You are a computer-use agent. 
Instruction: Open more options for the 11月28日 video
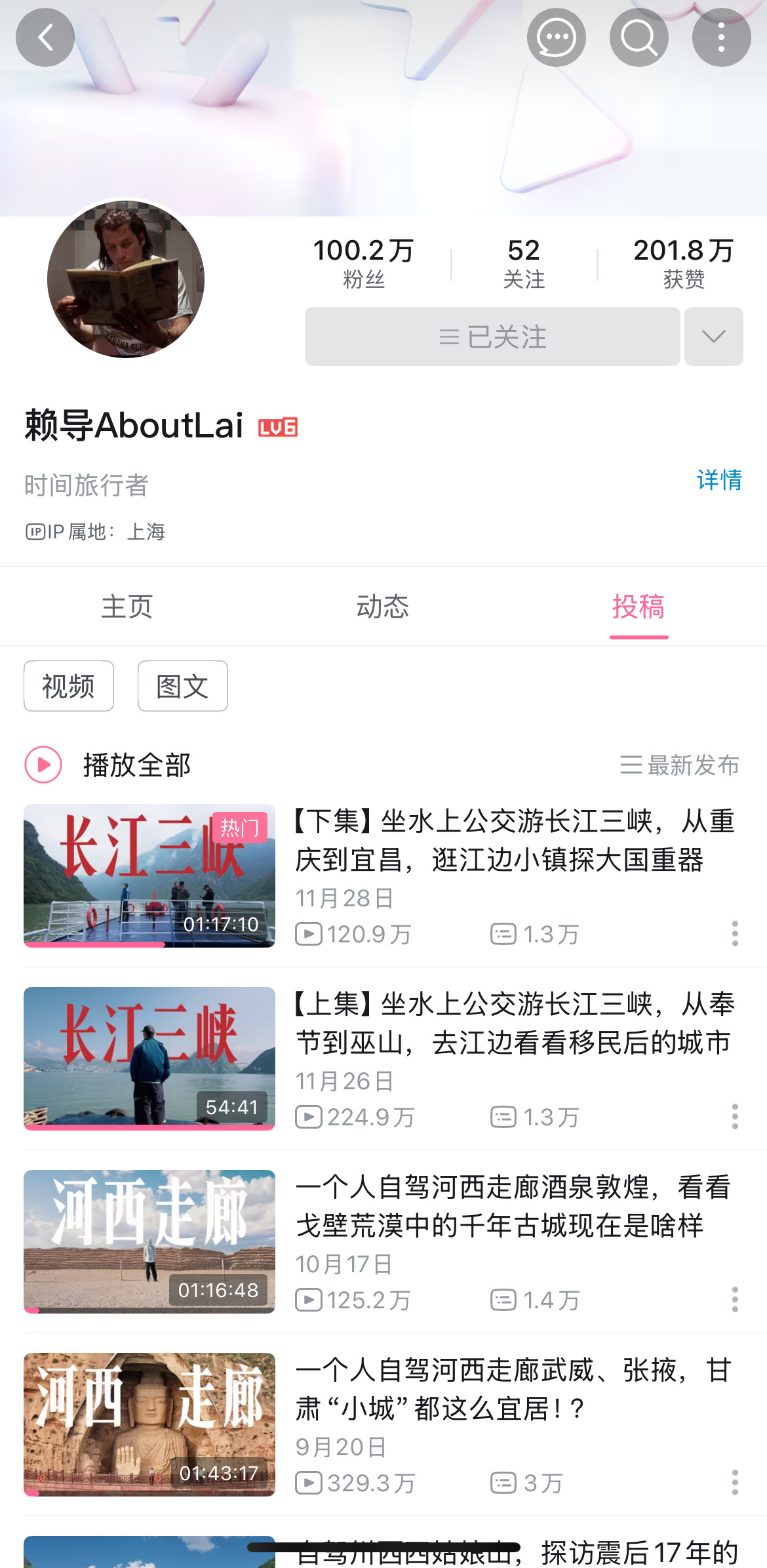tap(735, 933)
